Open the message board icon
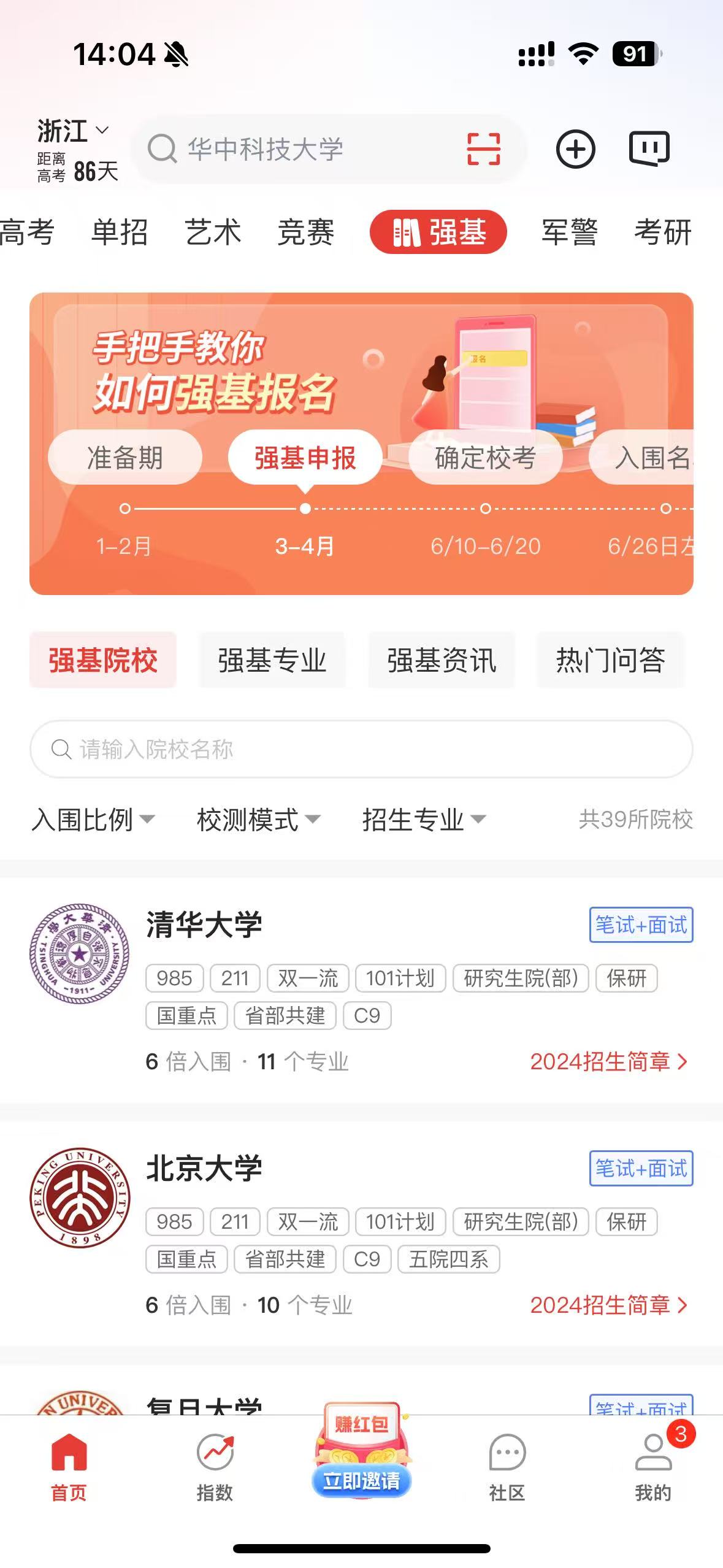 pyautogui.click(x=649, y=149)
